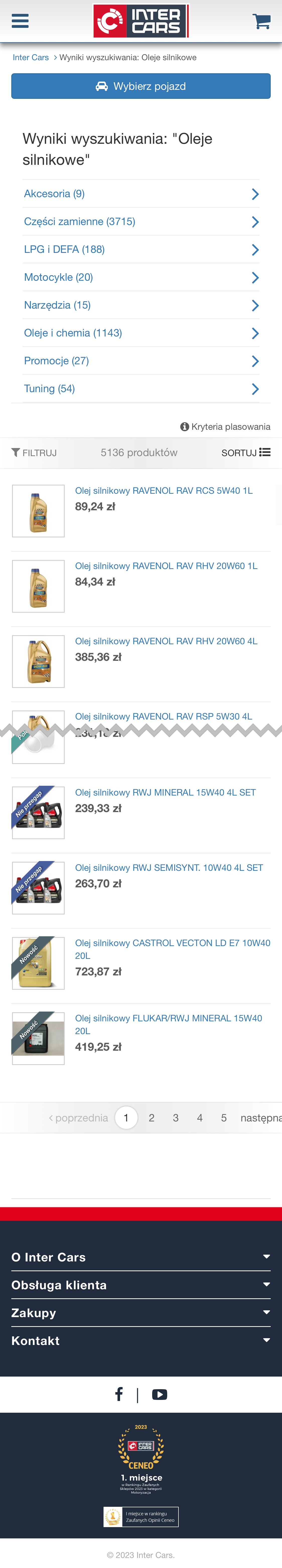Screen dimensions: 282x1568
Task: Open the hamburger menu
Action: pos(20,21)
